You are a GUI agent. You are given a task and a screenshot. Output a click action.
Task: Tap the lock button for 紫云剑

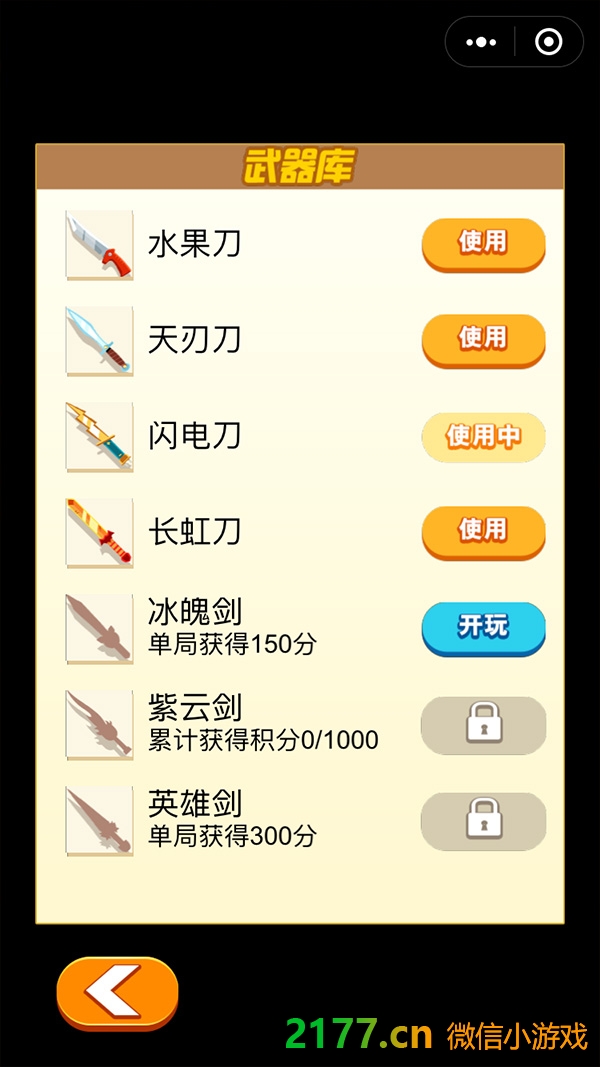click(x=483, y=724)
